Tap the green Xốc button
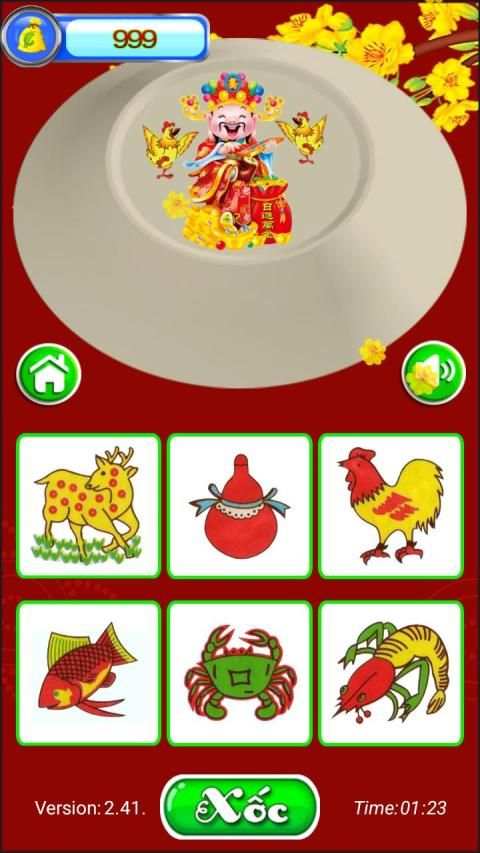Screen dimensions: 480x853 [x=240, y=807]
